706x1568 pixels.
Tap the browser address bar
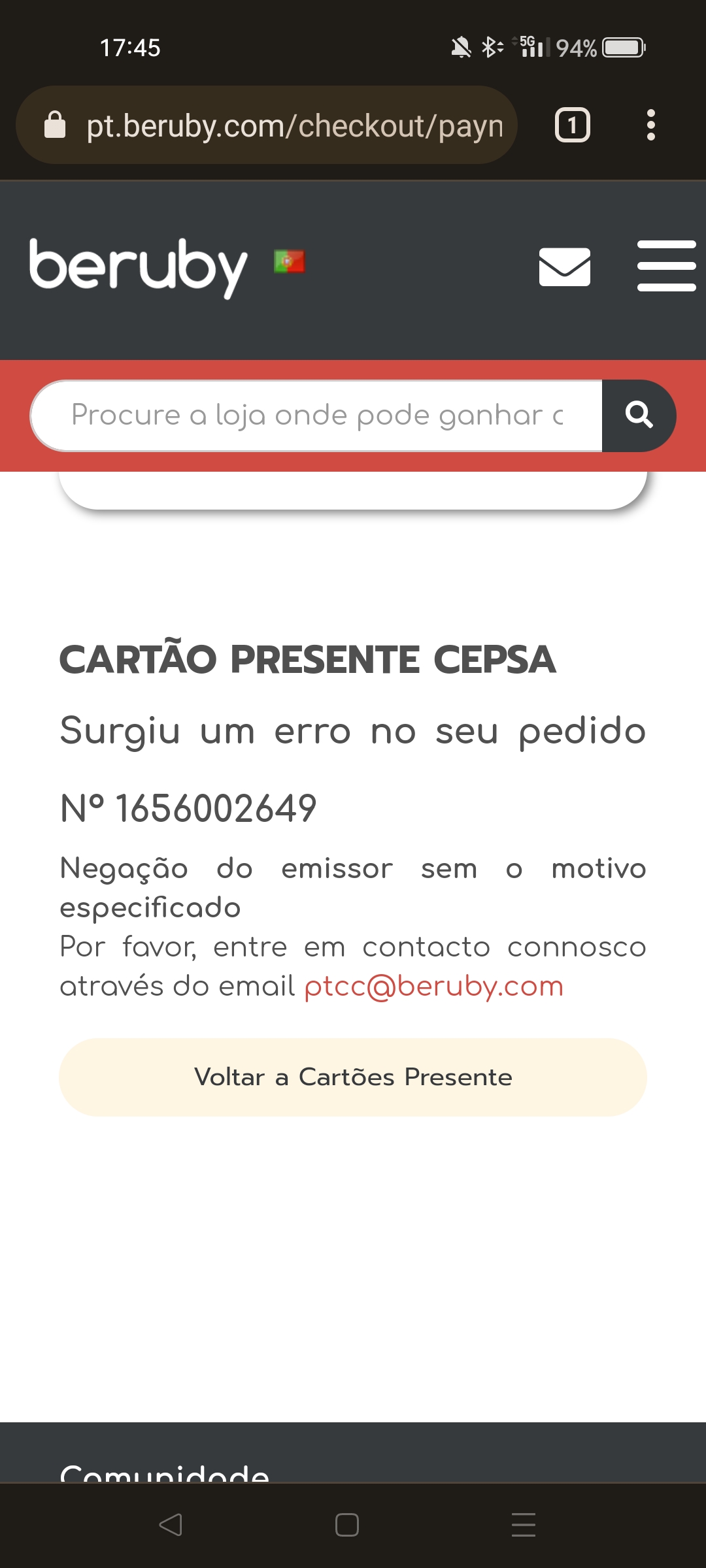(294, 125)
